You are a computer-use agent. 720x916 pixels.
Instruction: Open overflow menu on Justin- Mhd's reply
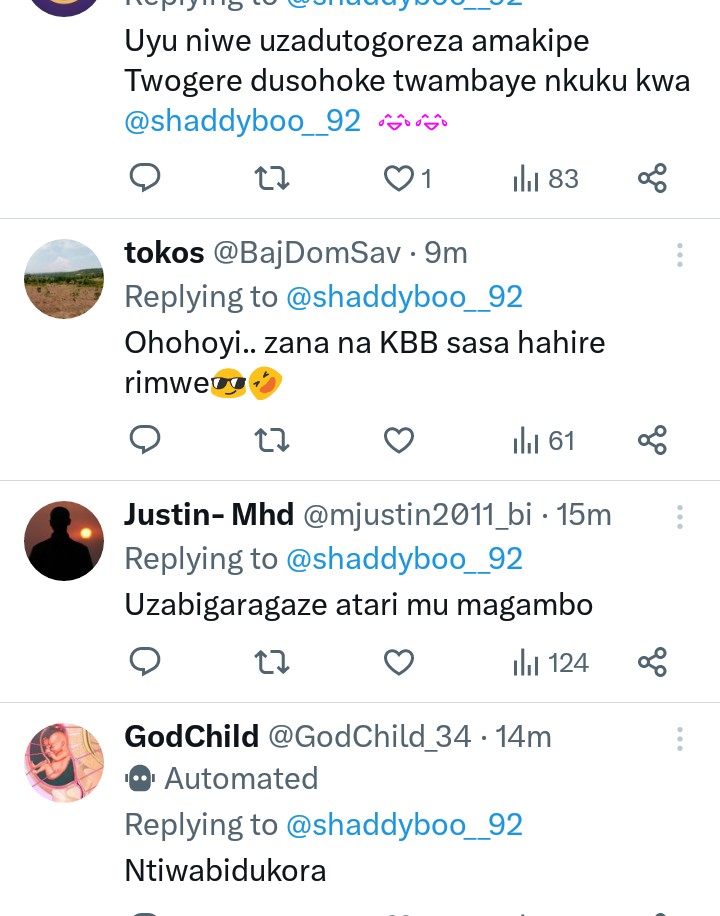point(679,517)
